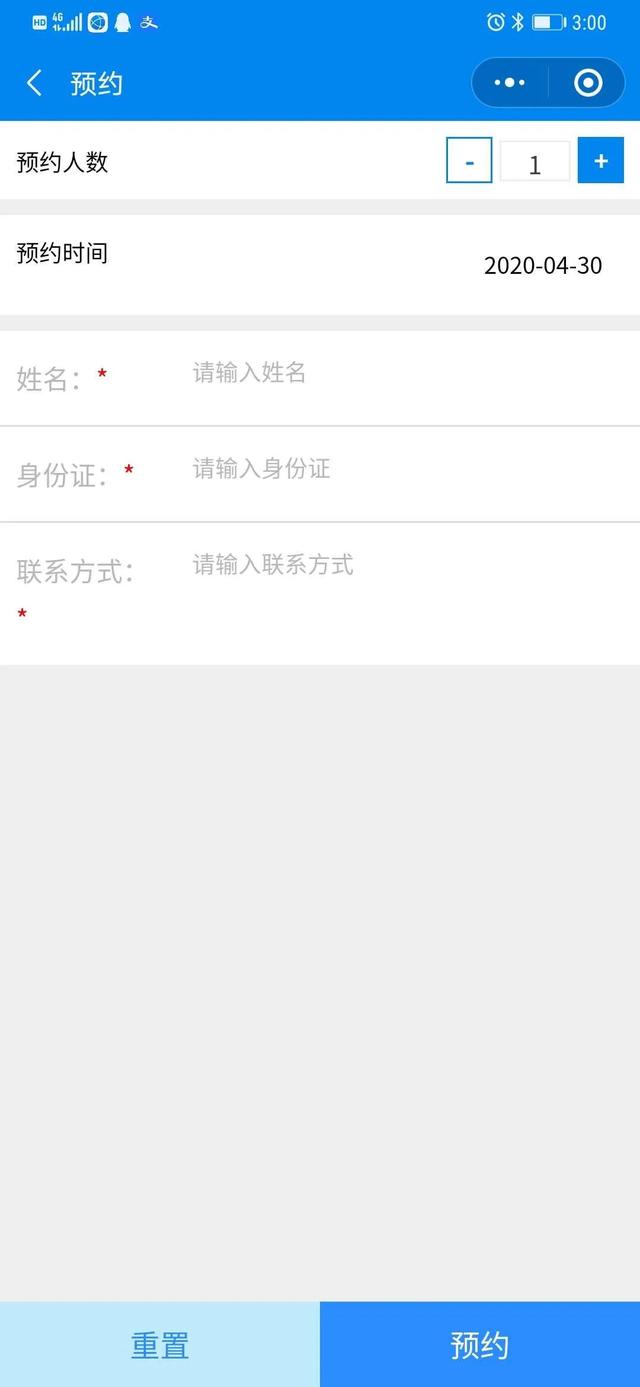
Task: Open the 预约时间 date picker showing 2020-04-30
Action: pyautogui.click(x=542, y=265)
